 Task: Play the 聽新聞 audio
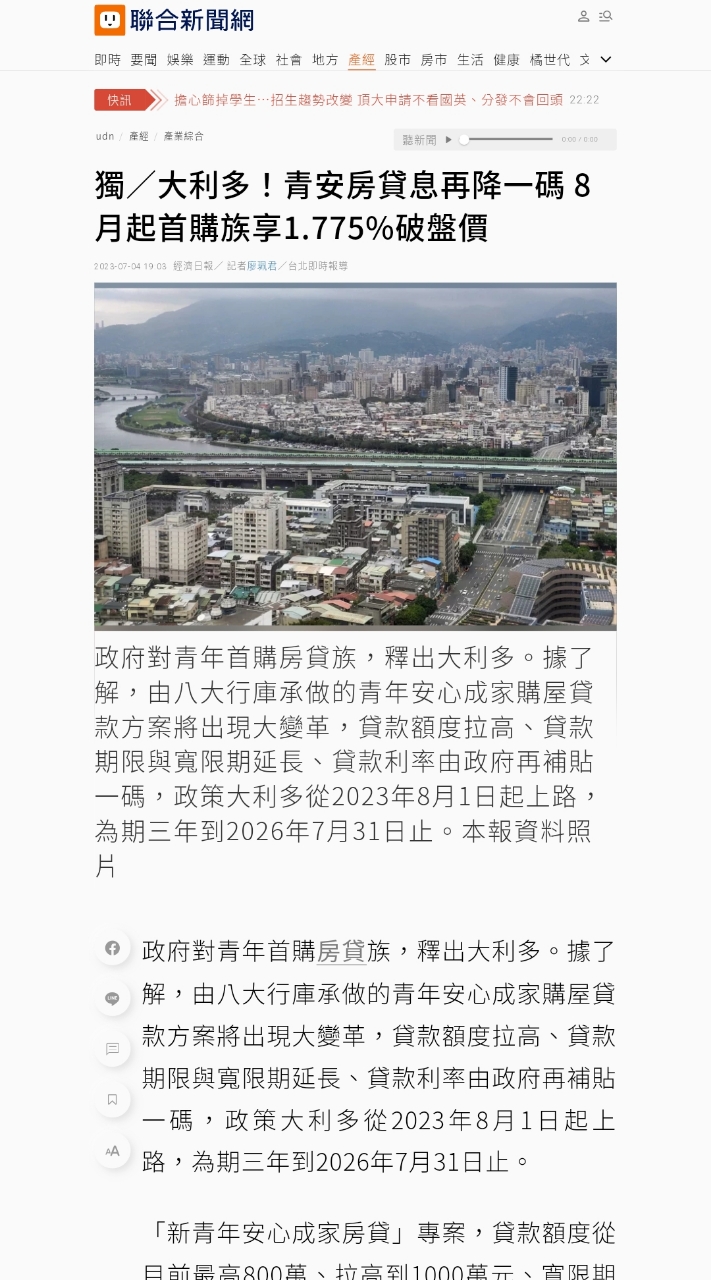click(449, 140)
